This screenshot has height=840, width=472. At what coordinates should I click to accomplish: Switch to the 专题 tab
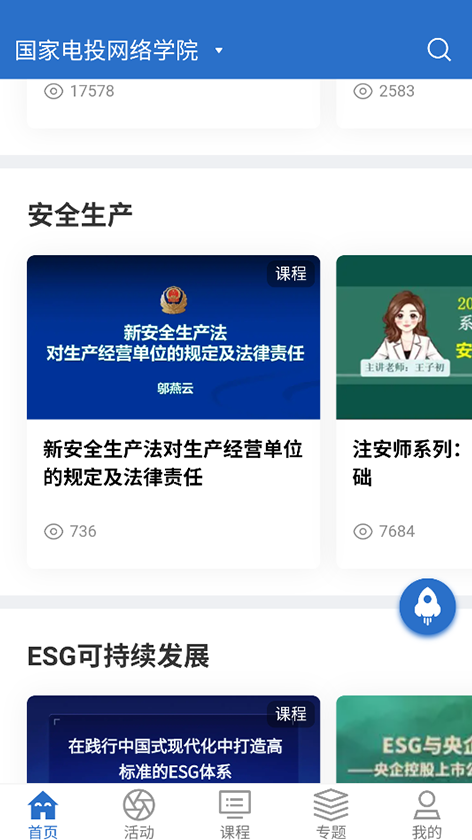(x=331, y=813)
